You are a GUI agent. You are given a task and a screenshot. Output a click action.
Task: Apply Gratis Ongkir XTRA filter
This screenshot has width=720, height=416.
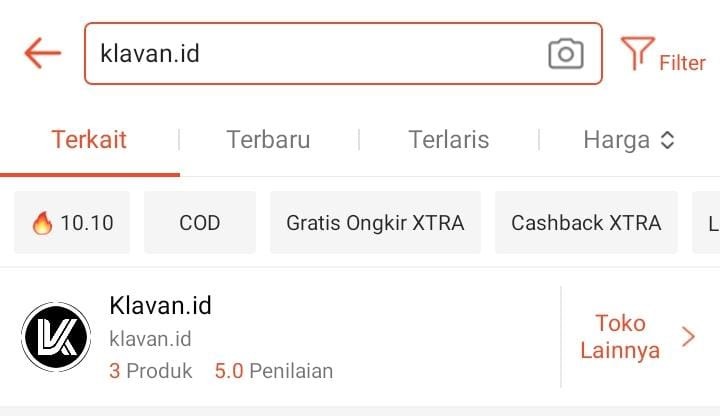click(375, 223)
